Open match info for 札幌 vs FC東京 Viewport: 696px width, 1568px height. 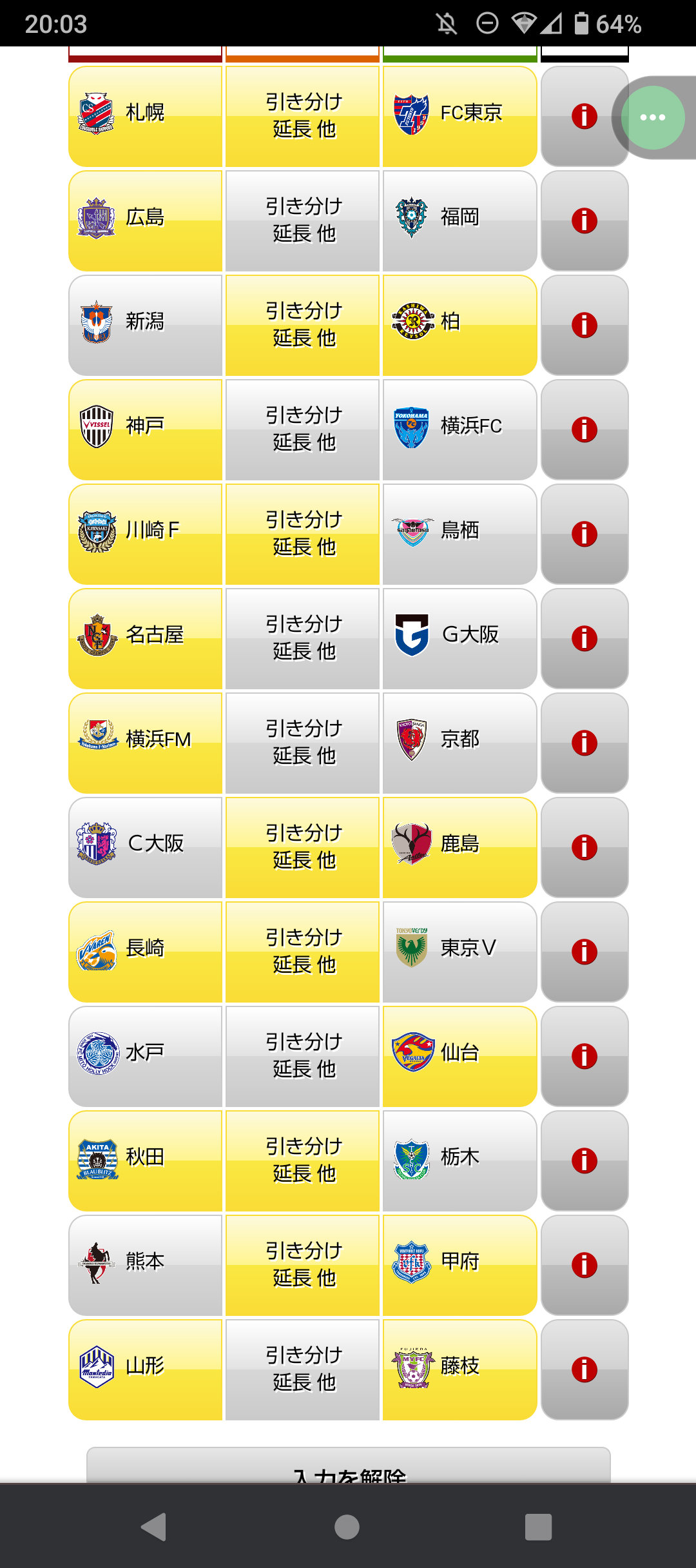click(x=585, y=117)
